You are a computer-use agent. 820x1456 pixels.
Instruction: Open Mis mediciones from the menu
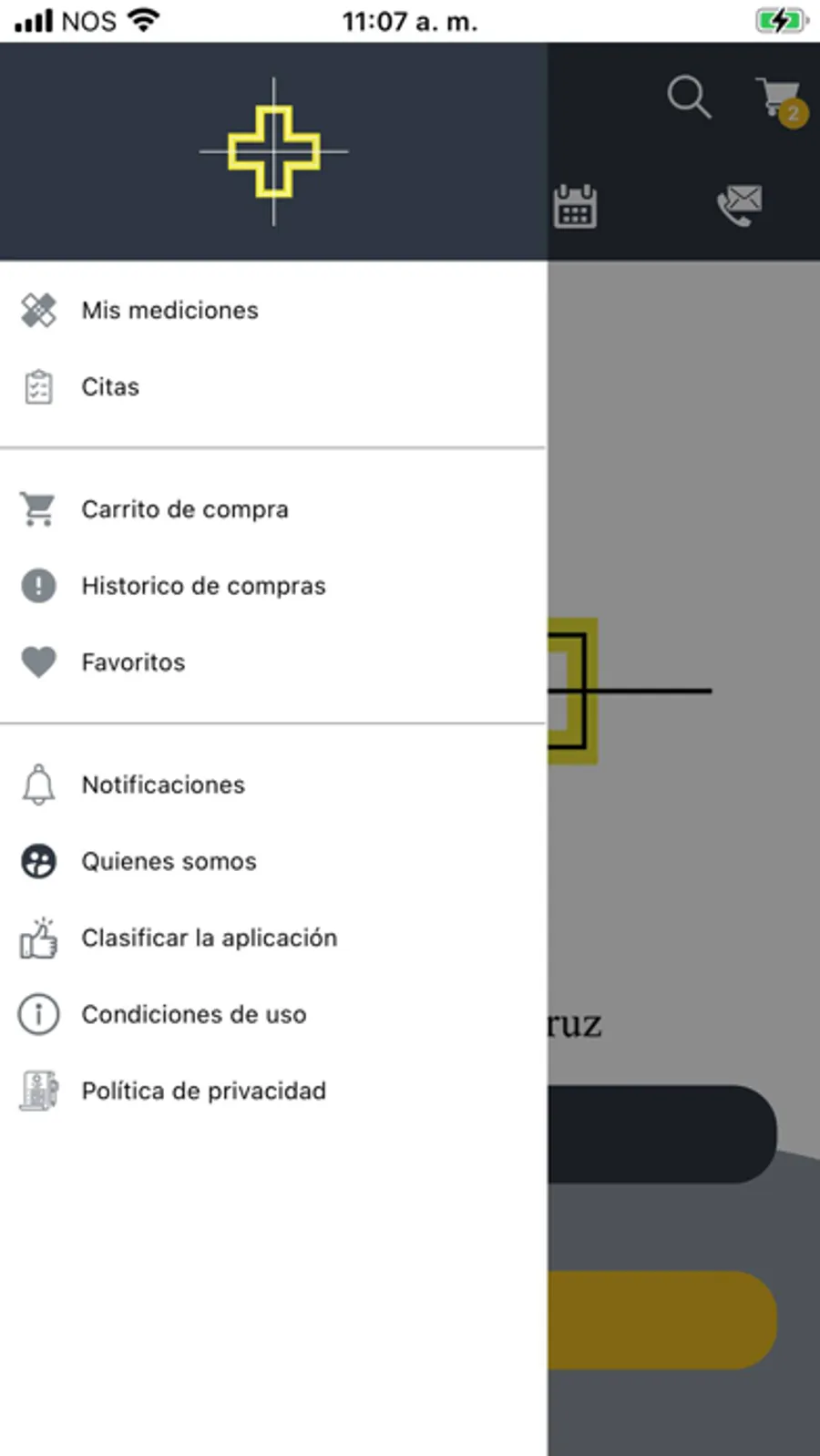(x=170, y=310)
